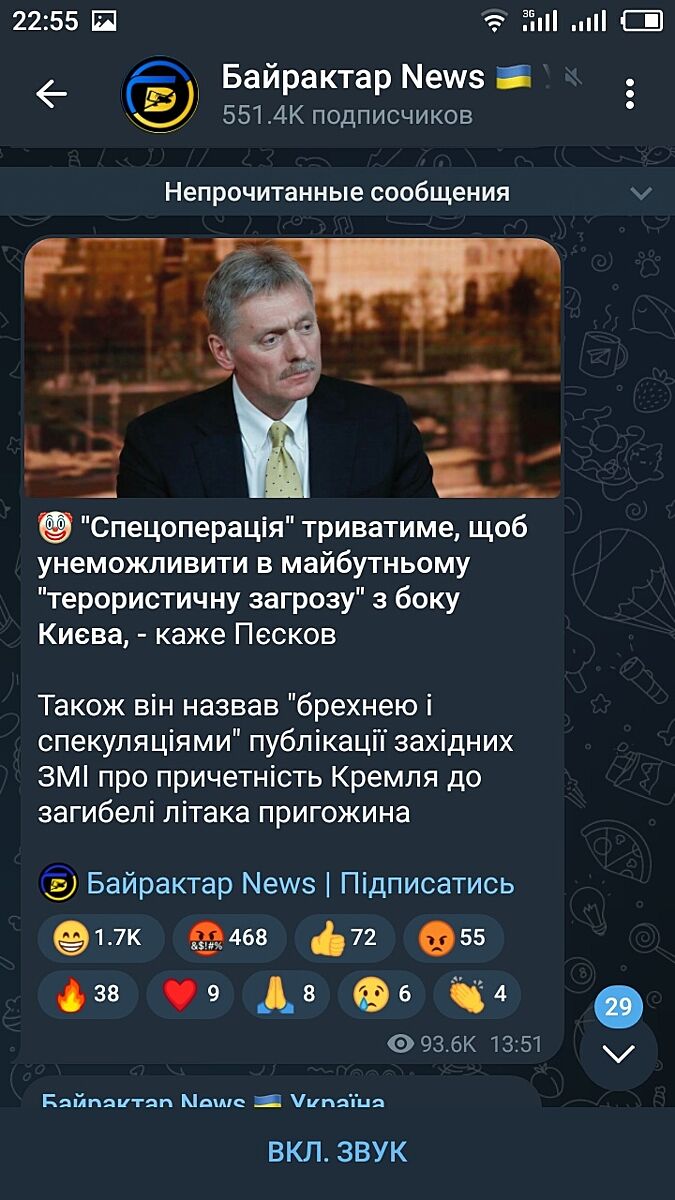The image size is (675, 1200).
Task: React with the angry face showing 55
Action: click(x=453, y=938)
